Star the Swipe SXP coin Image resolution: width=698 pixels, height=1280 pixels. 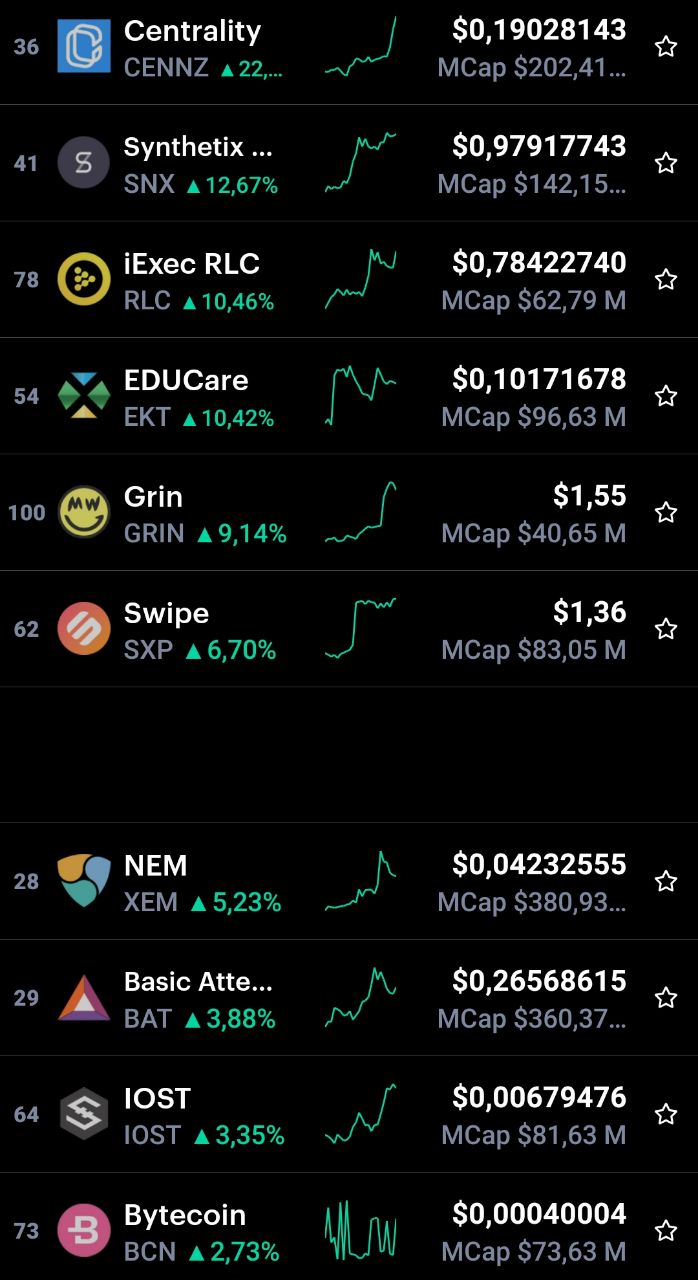[666, 629]
